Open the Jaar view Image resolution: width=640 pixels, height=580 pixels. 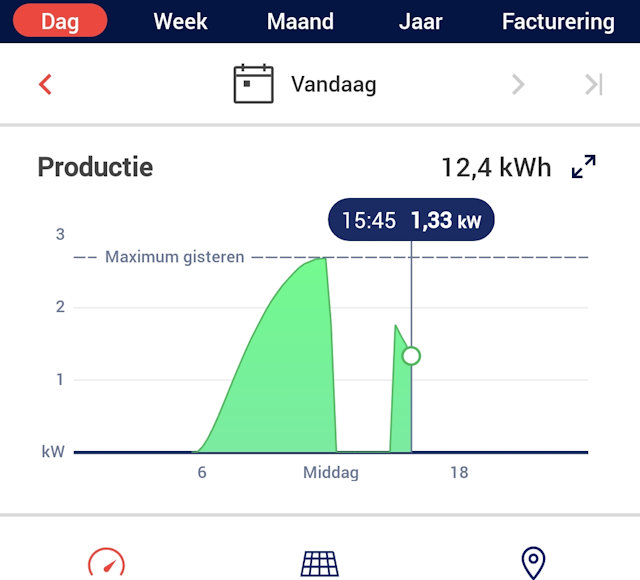click(x=420, y=21)
